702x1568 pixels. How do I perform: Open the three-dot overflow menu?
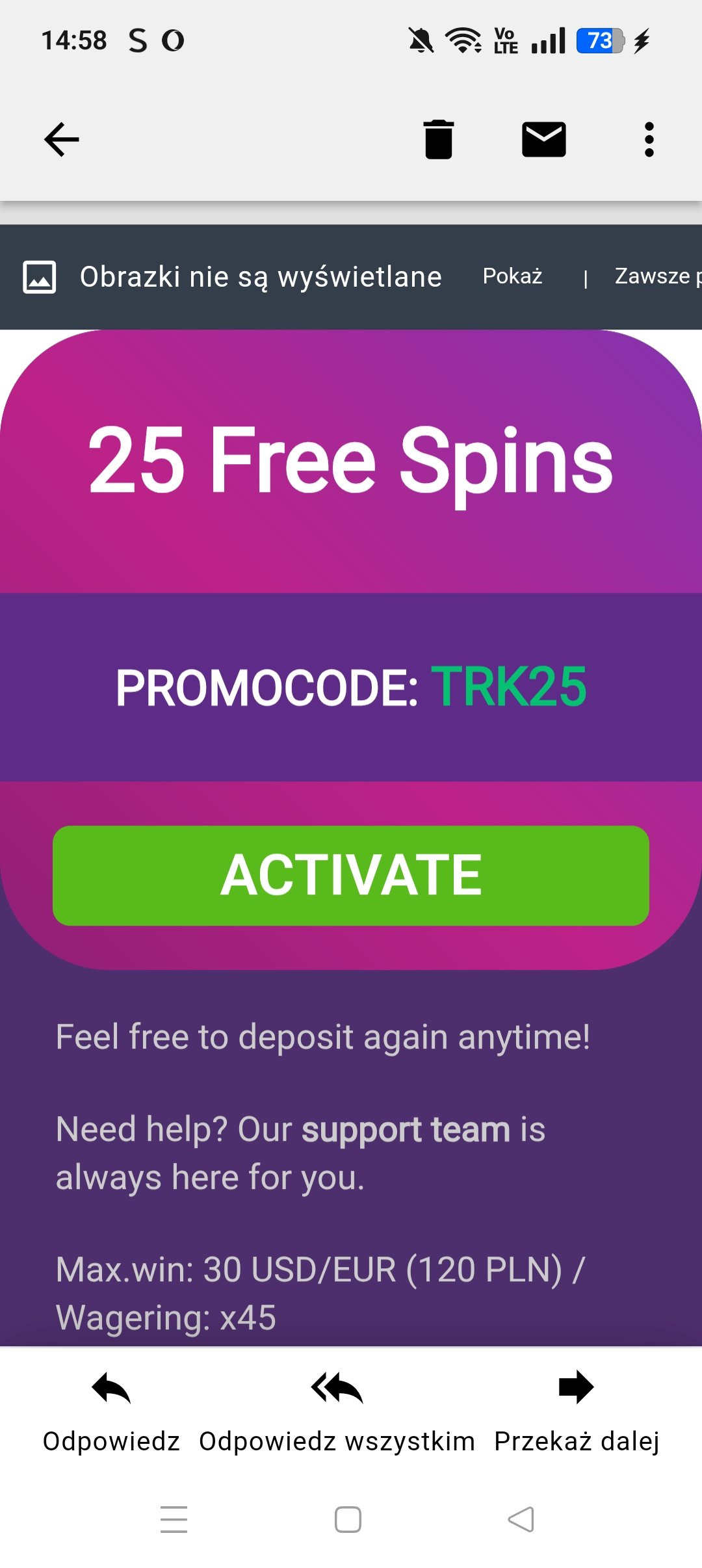(649, 140)
